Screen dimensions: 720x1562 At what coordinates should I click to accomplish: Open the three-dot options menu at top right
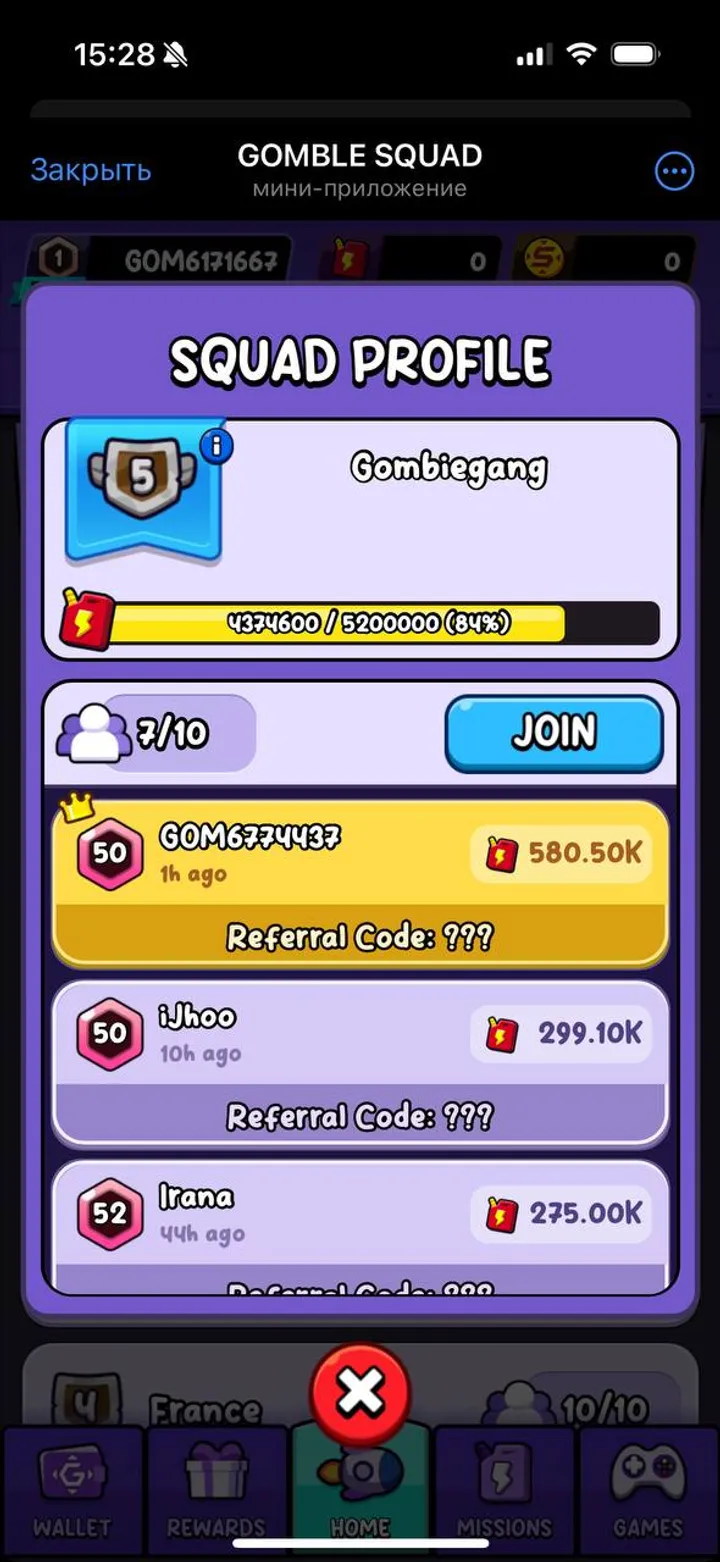[x=674, y=171]
